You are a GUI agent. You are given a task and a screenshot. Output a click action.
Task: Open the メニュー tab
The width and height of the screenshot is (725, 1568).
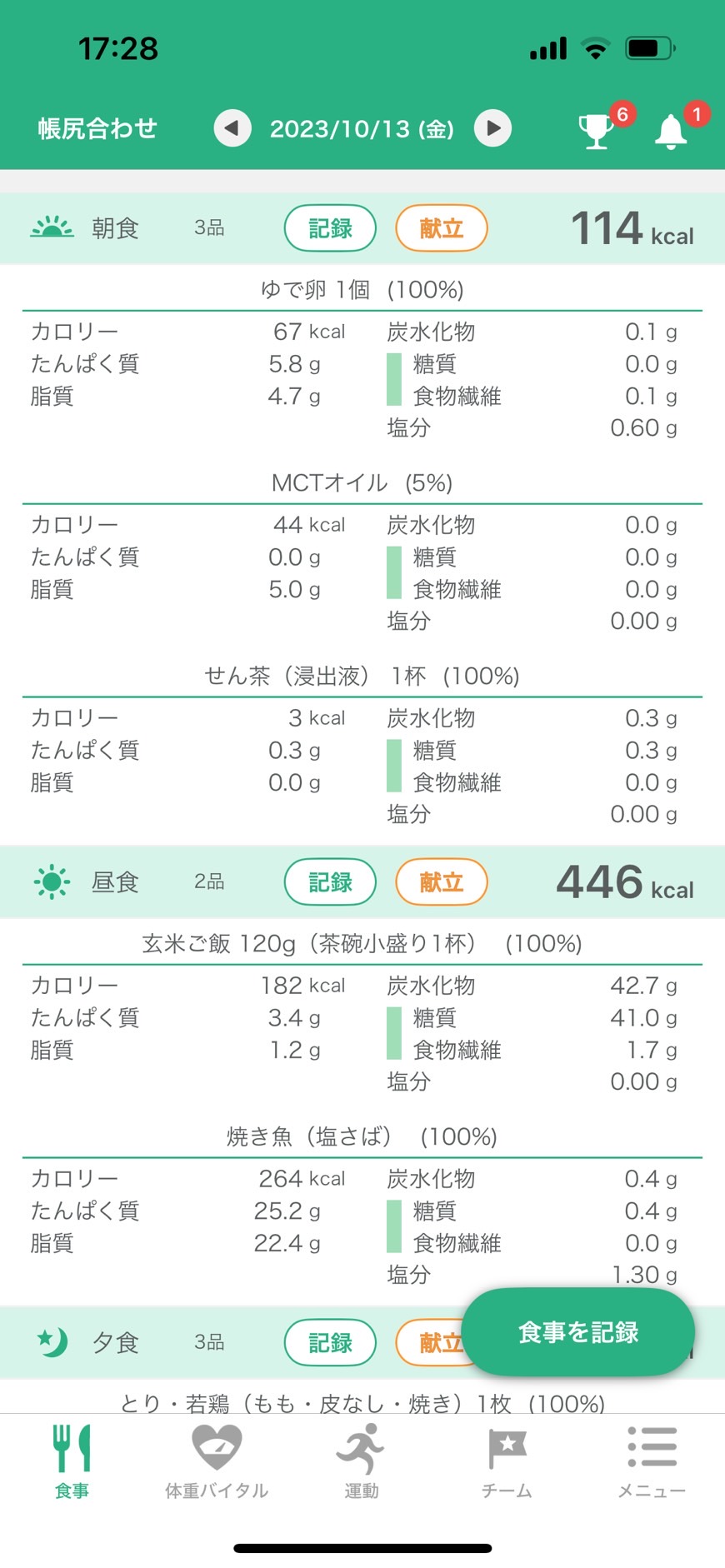click(652, 1462)
